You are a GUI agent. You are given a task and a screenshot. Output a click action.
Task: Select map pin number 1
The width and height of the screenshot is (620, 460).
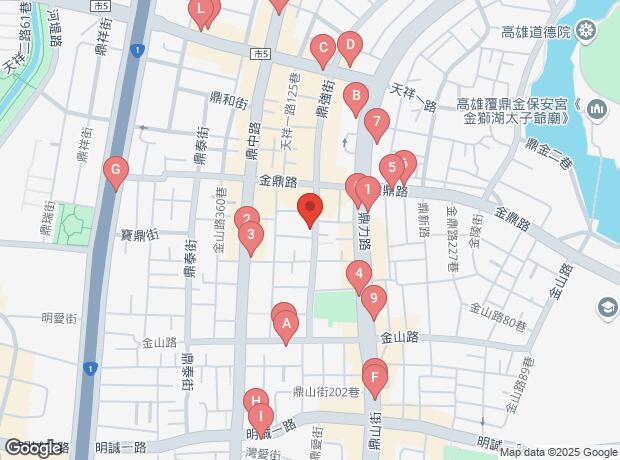point(369,189)
